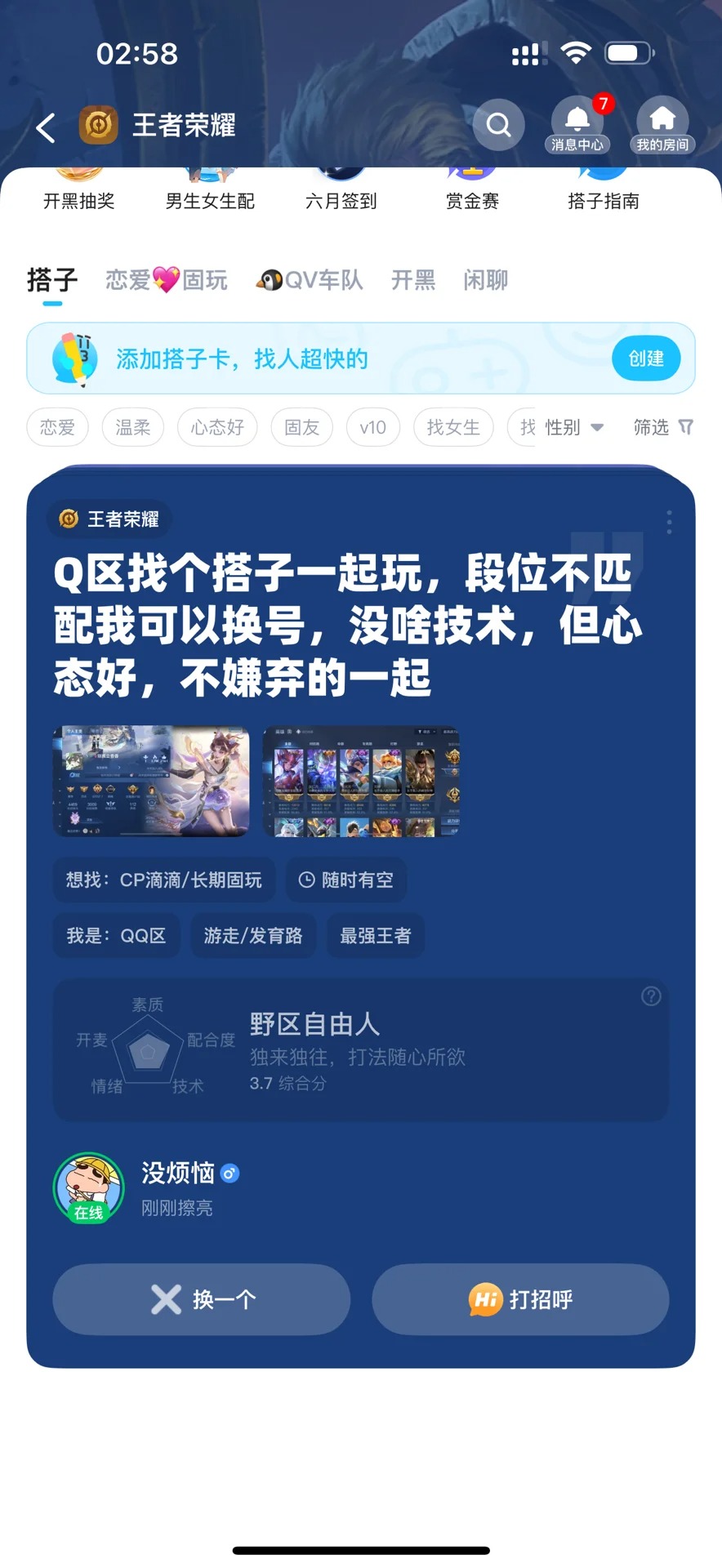Expand the 性别 dropdown
The height and width of the screenshot is (1568, 722).
[574, 427]
